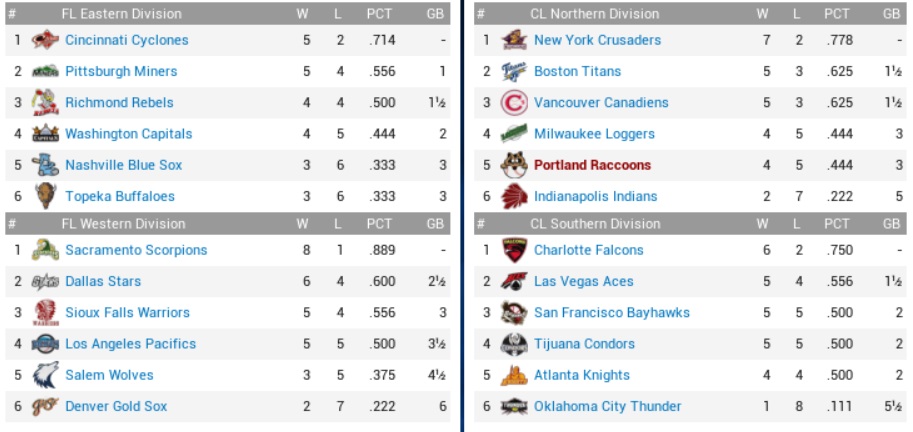View the Salem Wolves team page
This screenshot has height=432, width=913.
(x=109, y=375)
